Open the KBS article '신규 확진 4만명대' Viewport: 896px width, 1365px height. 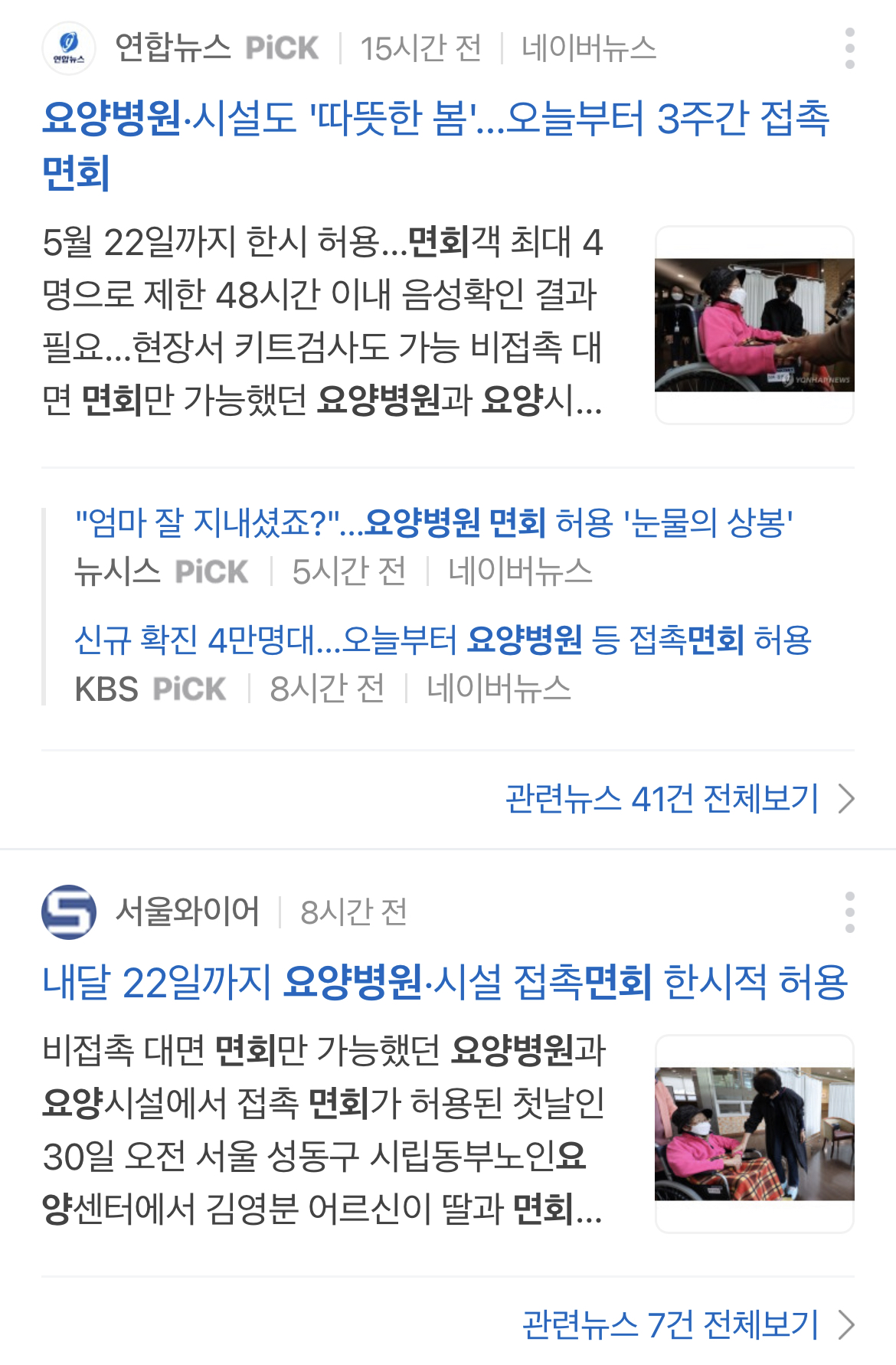click(x=443, y=640)
